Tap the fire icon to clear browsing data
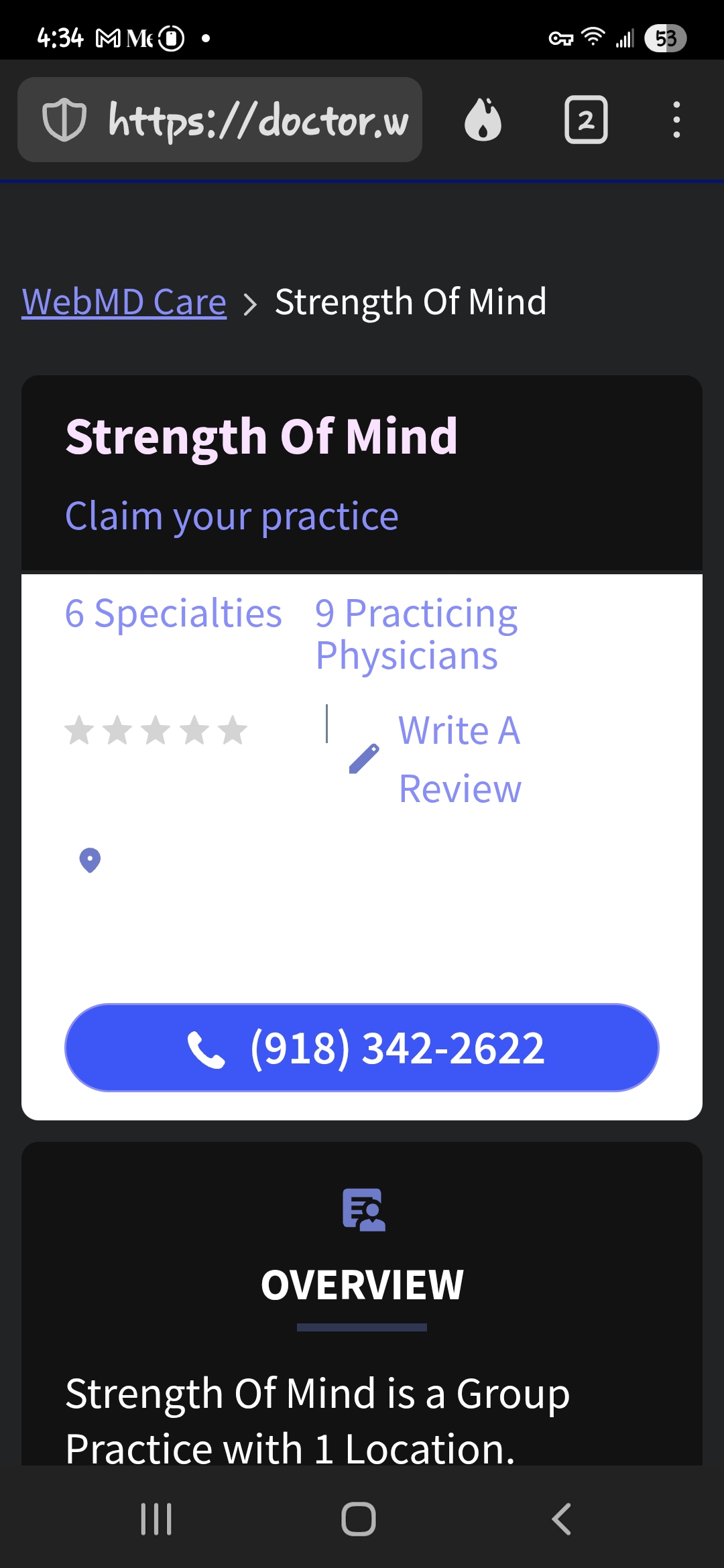724x1568 pixels. click(483, 120)
